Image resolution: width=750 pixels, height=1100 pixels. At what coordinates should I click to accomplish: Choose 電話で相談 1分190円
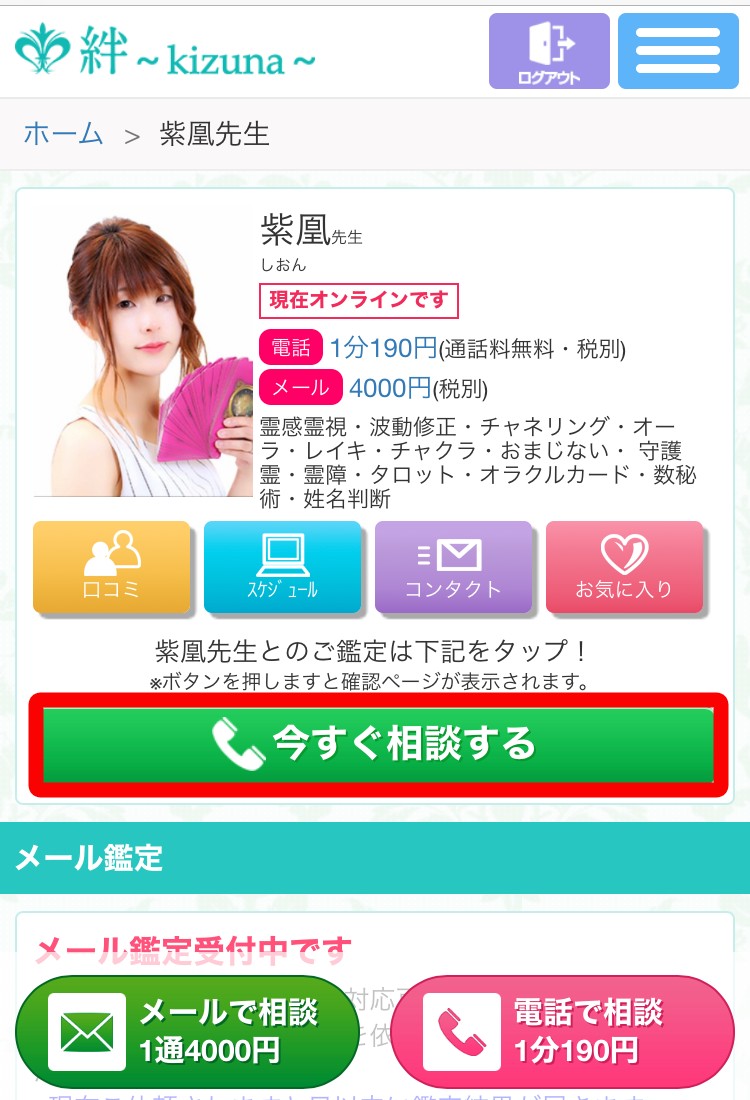(x=562, y=1031)
